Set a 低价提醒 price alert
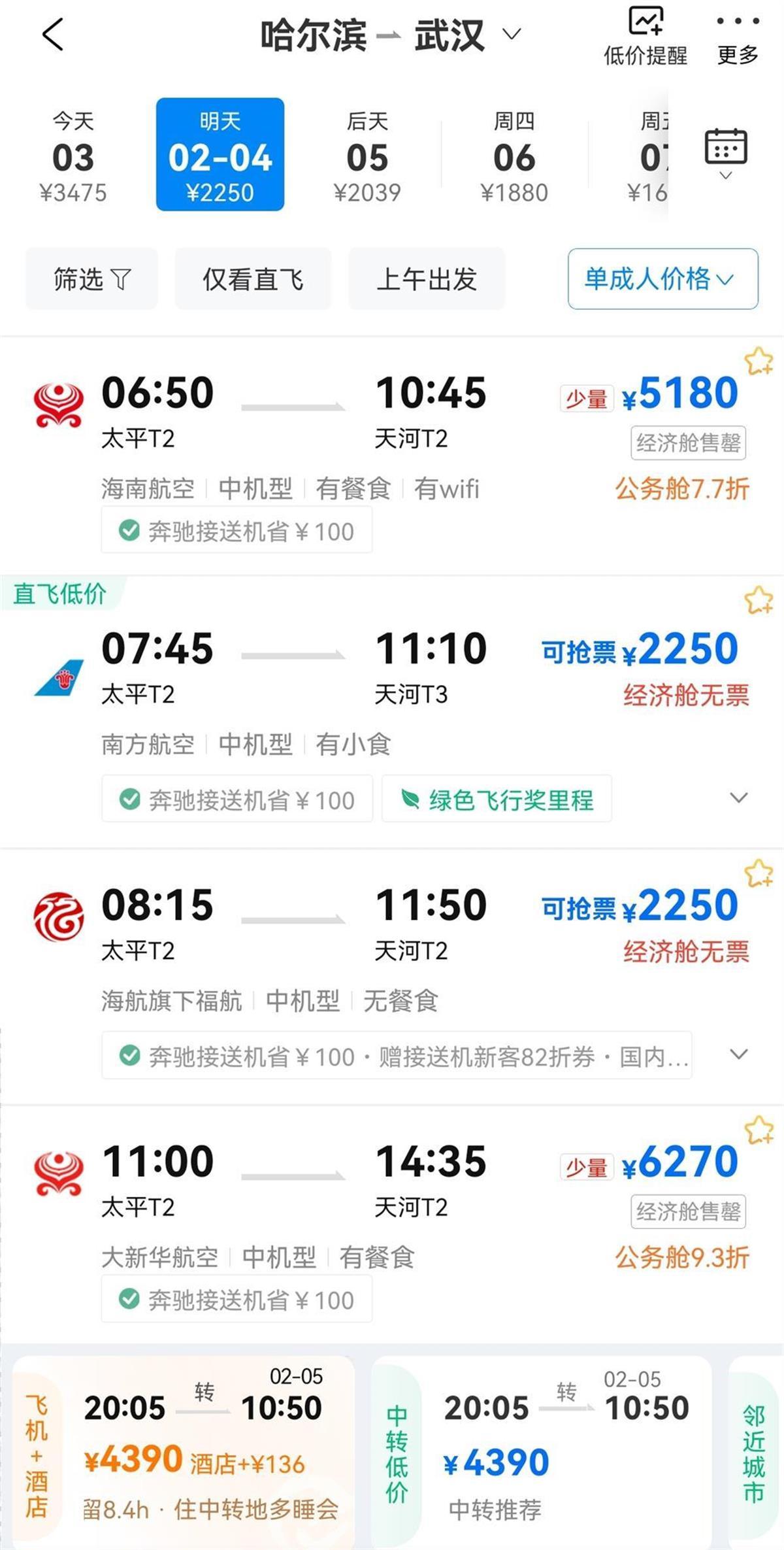Screen dimensions: 784x1550 645,37
